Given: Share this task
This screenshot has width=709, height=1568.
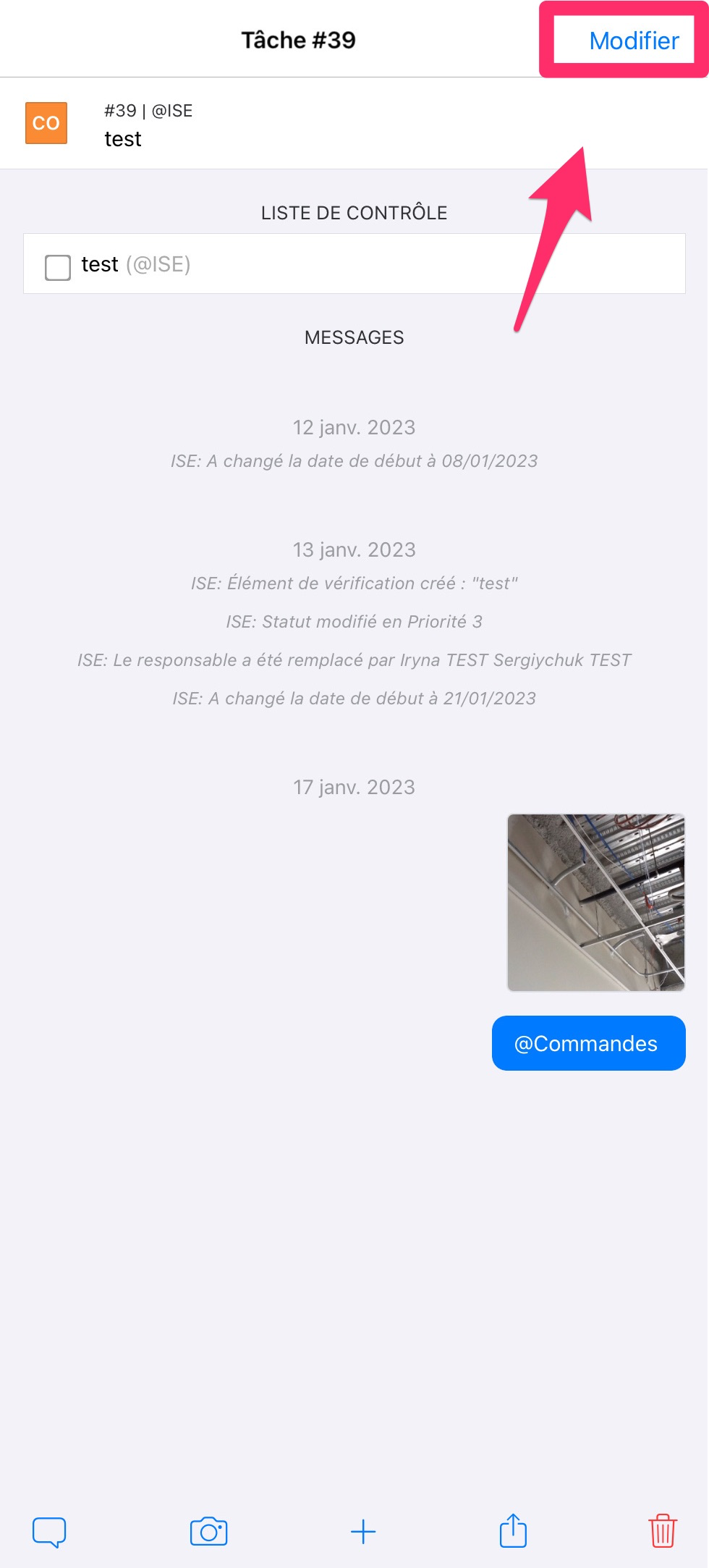Looking at the screenshot, I should click(513, 1530).
